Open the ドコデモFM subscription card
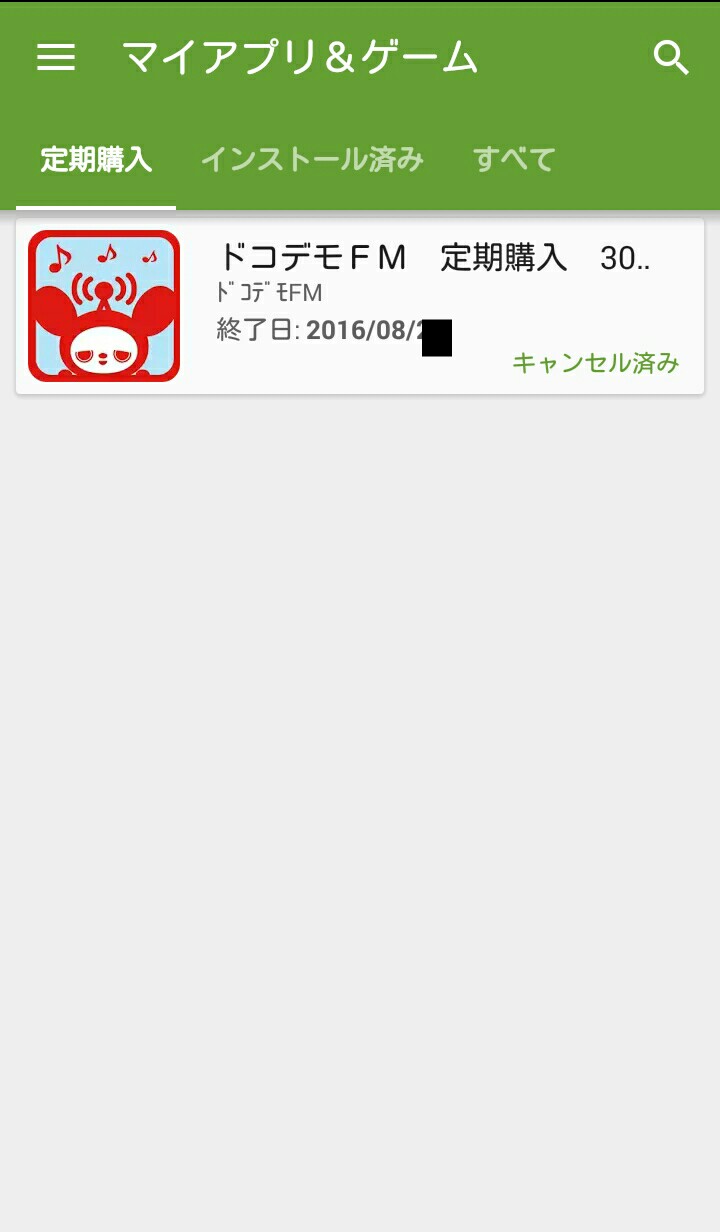 click(360, 306)
